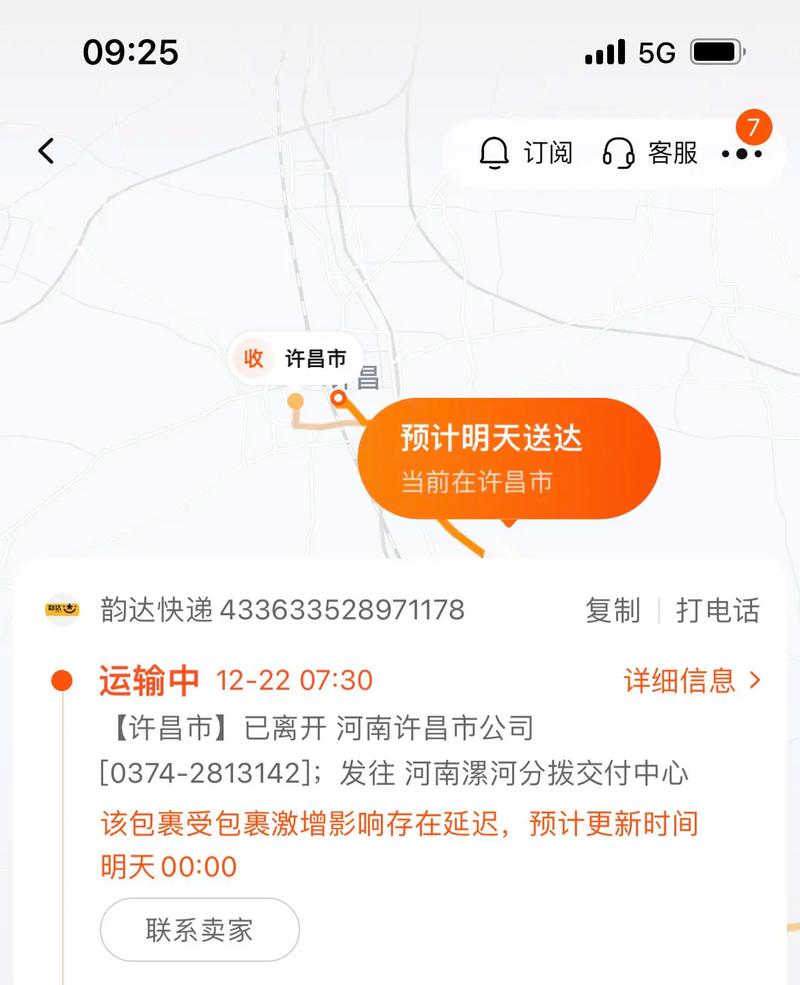Tap the 预计明天送达 delivery bubble
Image resolution: width=800 pixels, height=985 pixels.
(x=509, y=459)
